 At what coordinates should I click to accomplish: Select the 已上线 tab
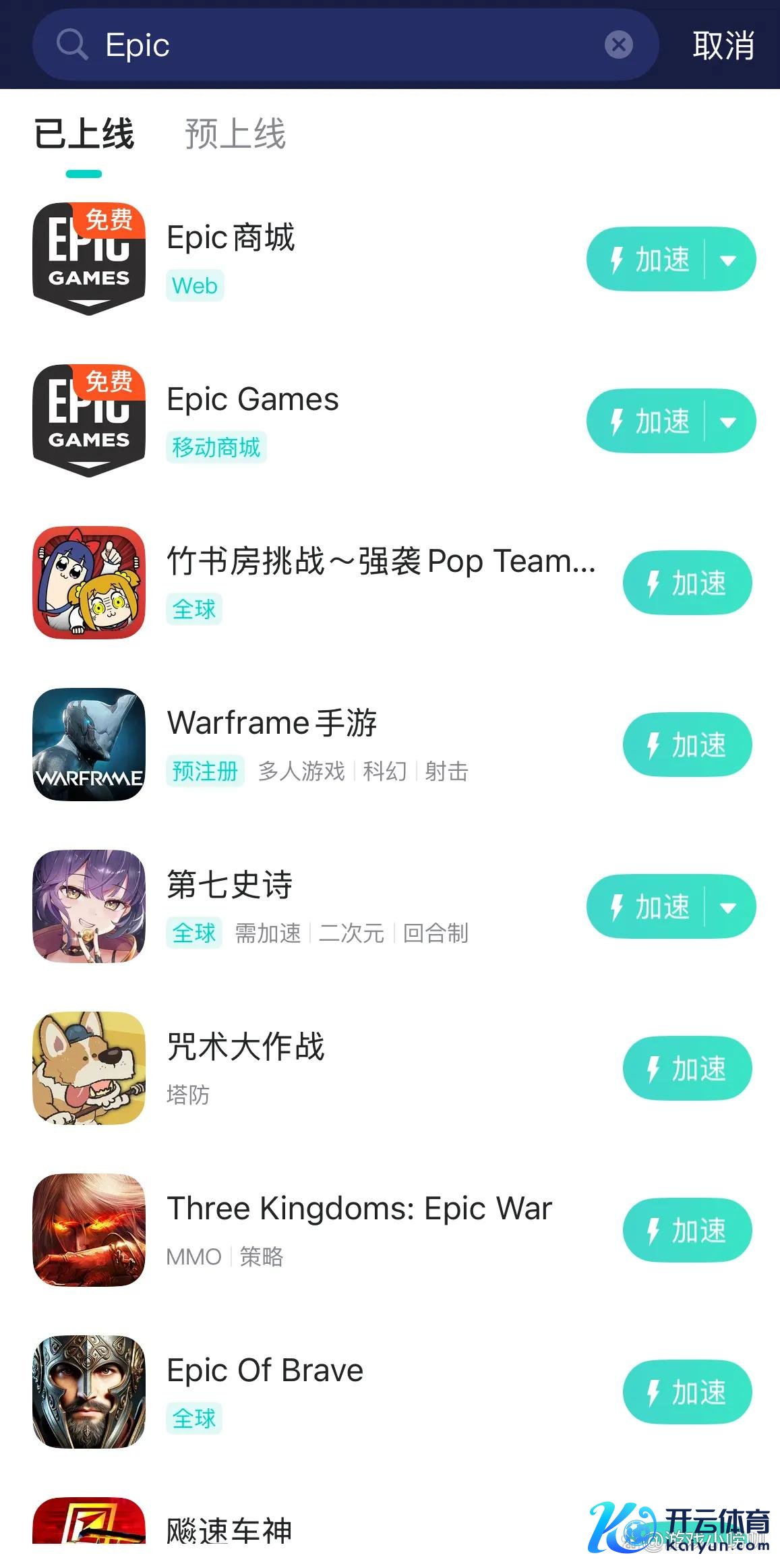(84, 134)
